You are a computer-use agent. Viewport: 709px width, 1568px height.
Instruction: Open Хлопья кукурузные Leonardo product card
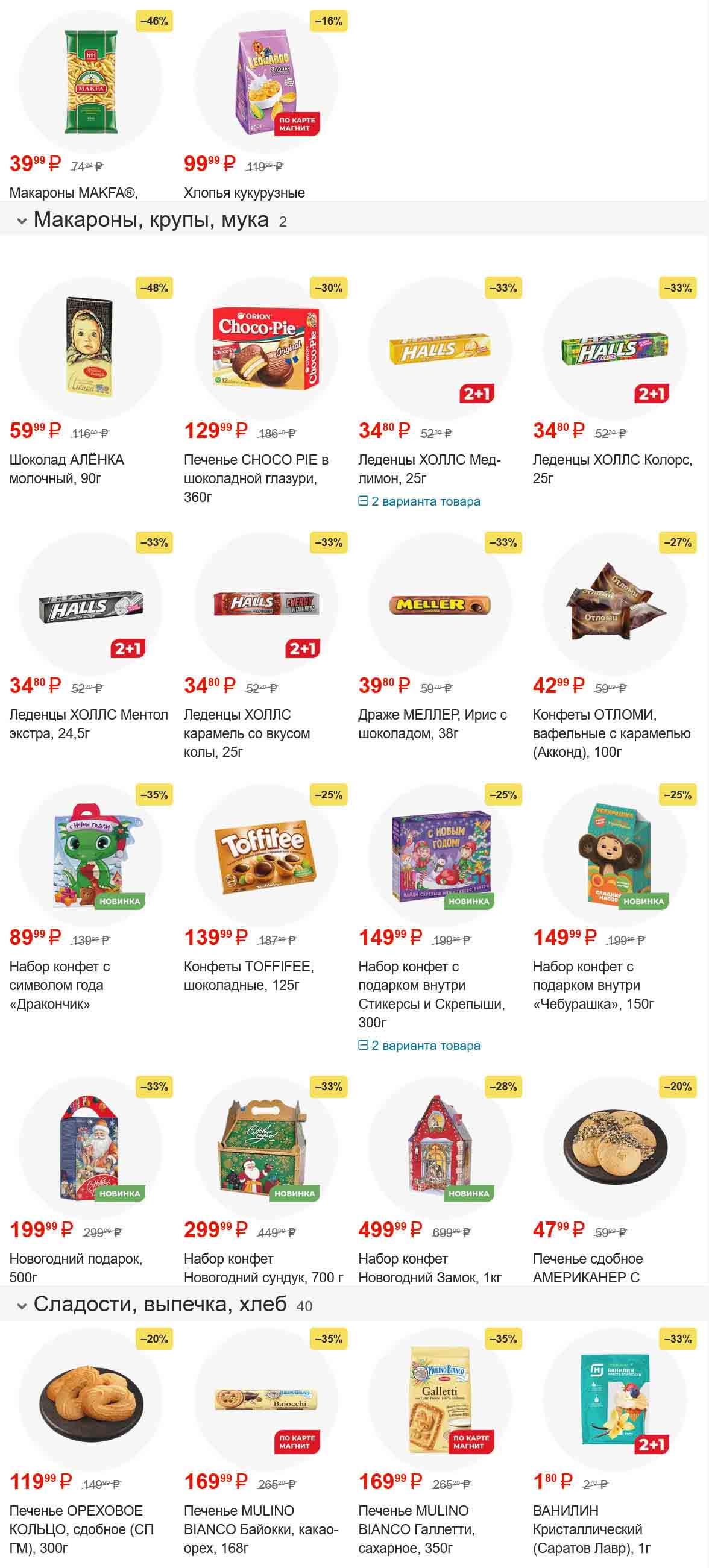tap(265, 81)
